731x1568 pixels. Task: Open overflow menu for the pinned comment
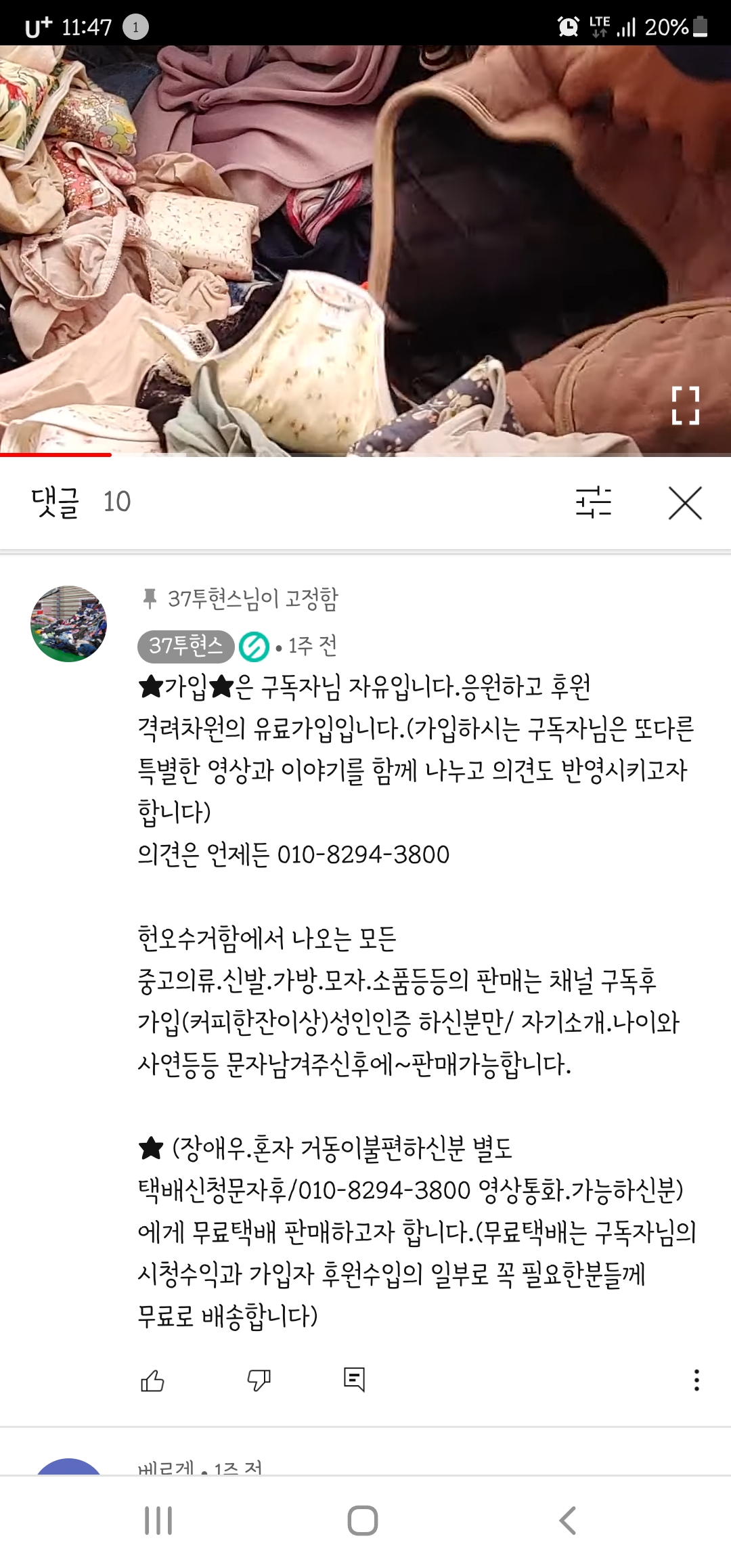click(x=696, y=1380)
